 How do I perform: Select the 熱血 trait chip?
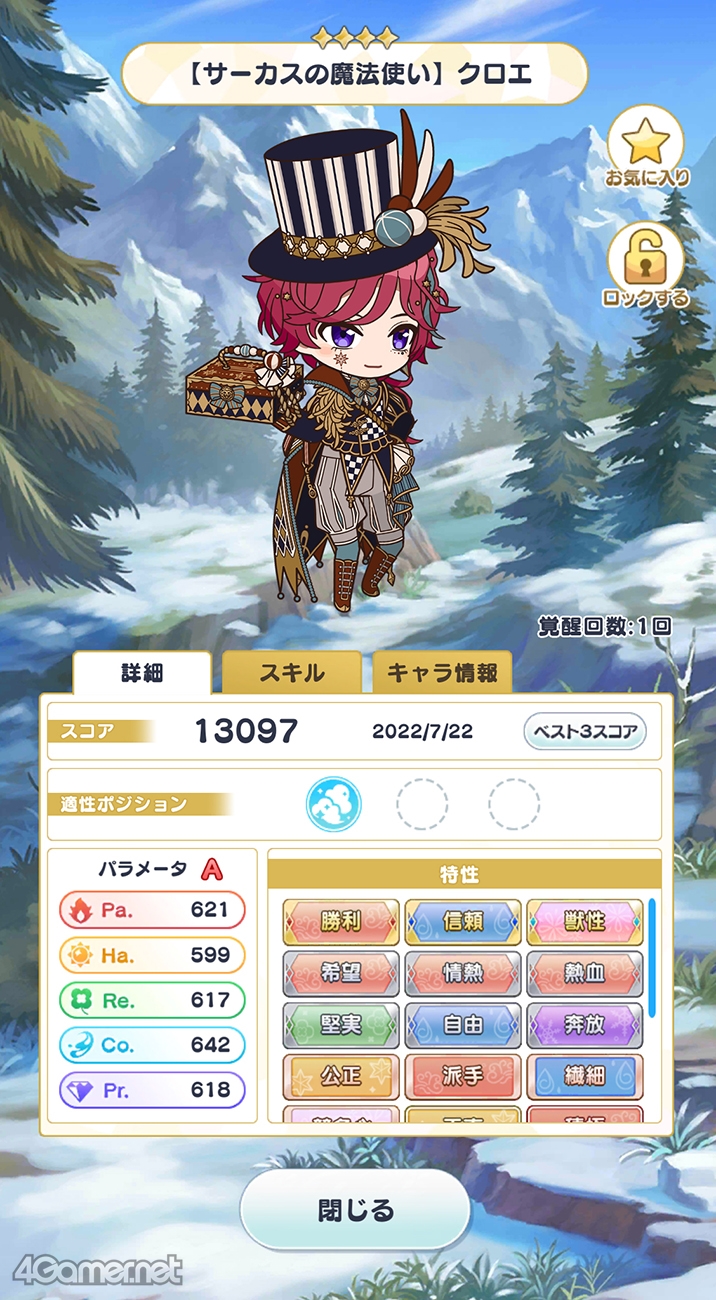click(x=585, y=974)
